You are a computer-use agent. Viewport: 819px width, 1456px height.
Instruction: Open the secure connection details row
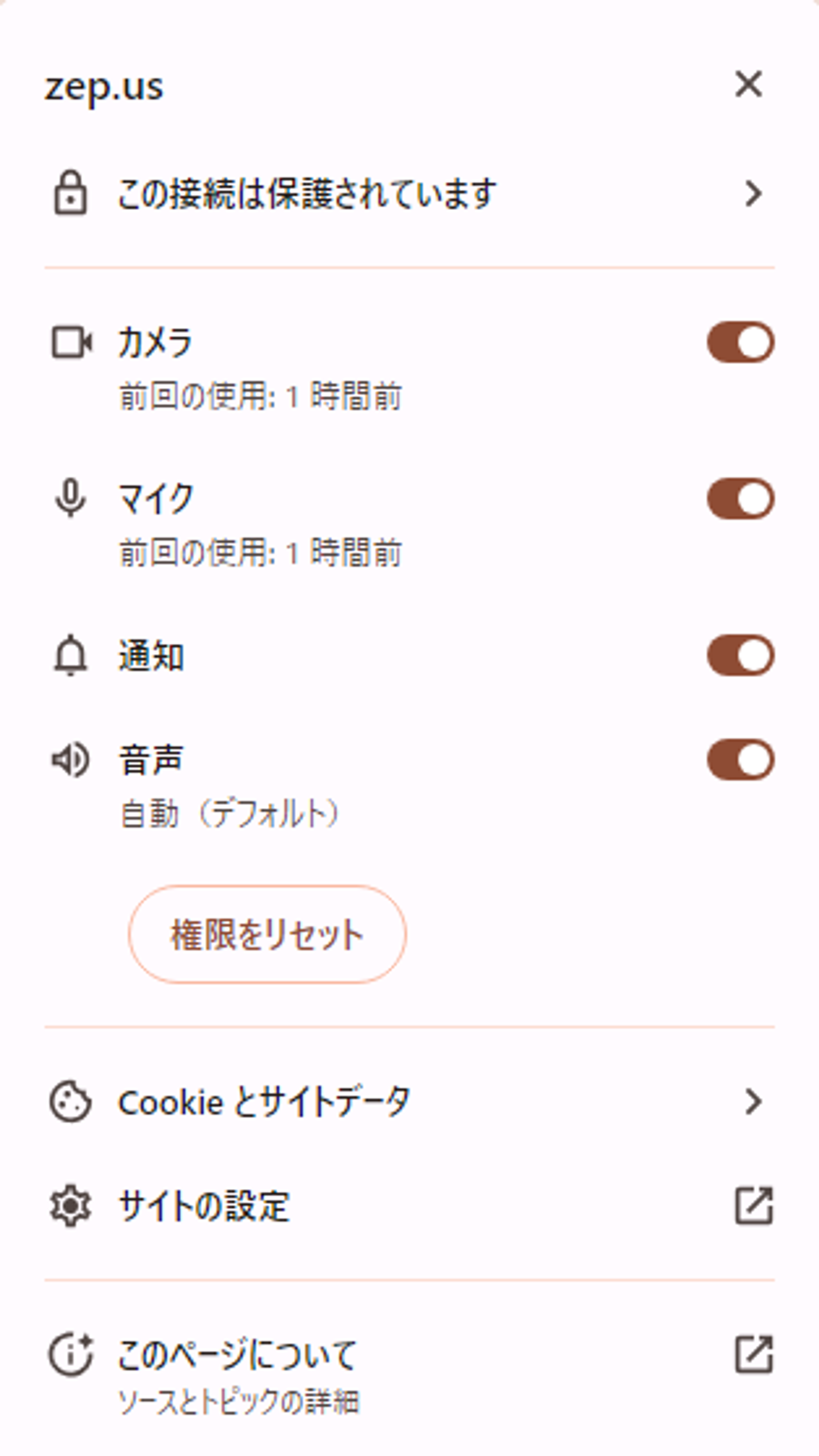point(409,194)
